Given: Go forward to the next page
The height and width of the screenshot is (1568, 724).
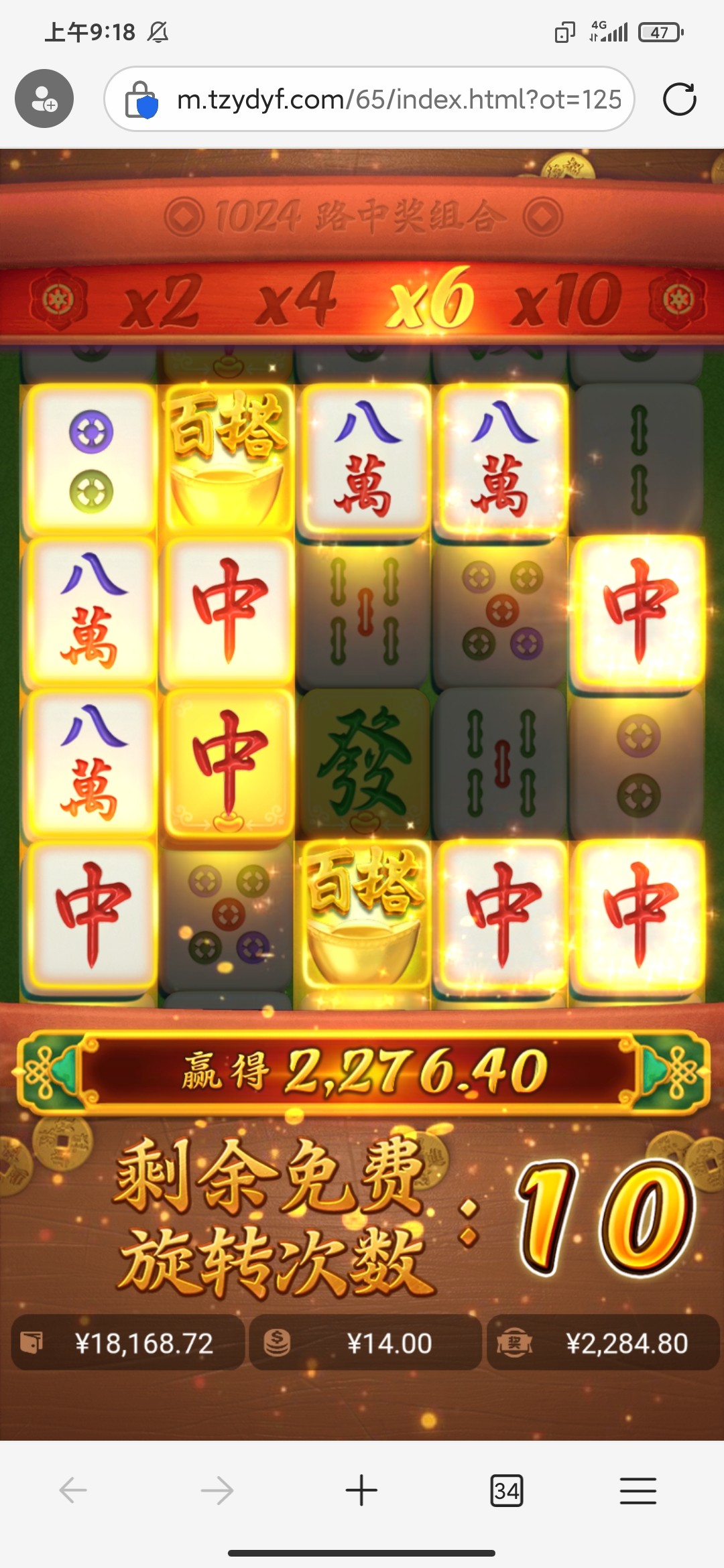Looking at the screenshot, I should 217,1490.
